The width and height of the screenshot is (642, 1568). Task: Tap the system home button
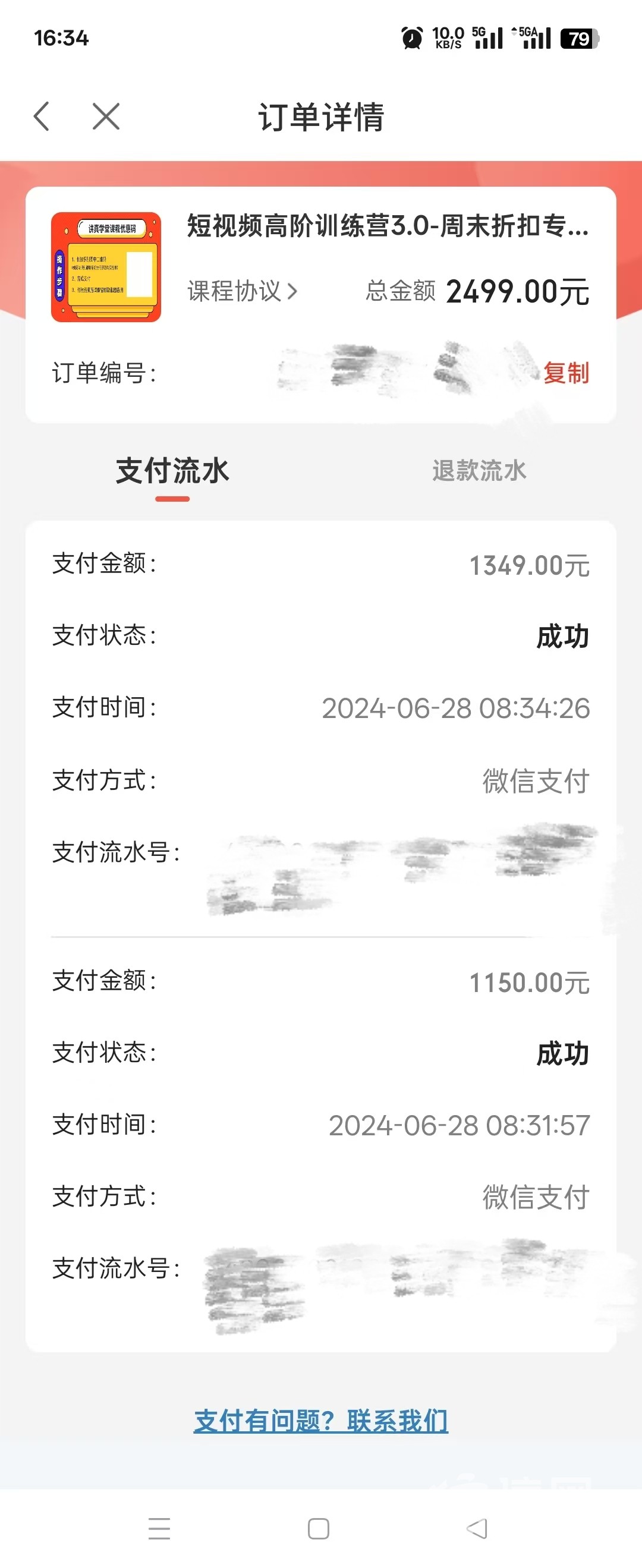click(318, 1528)
